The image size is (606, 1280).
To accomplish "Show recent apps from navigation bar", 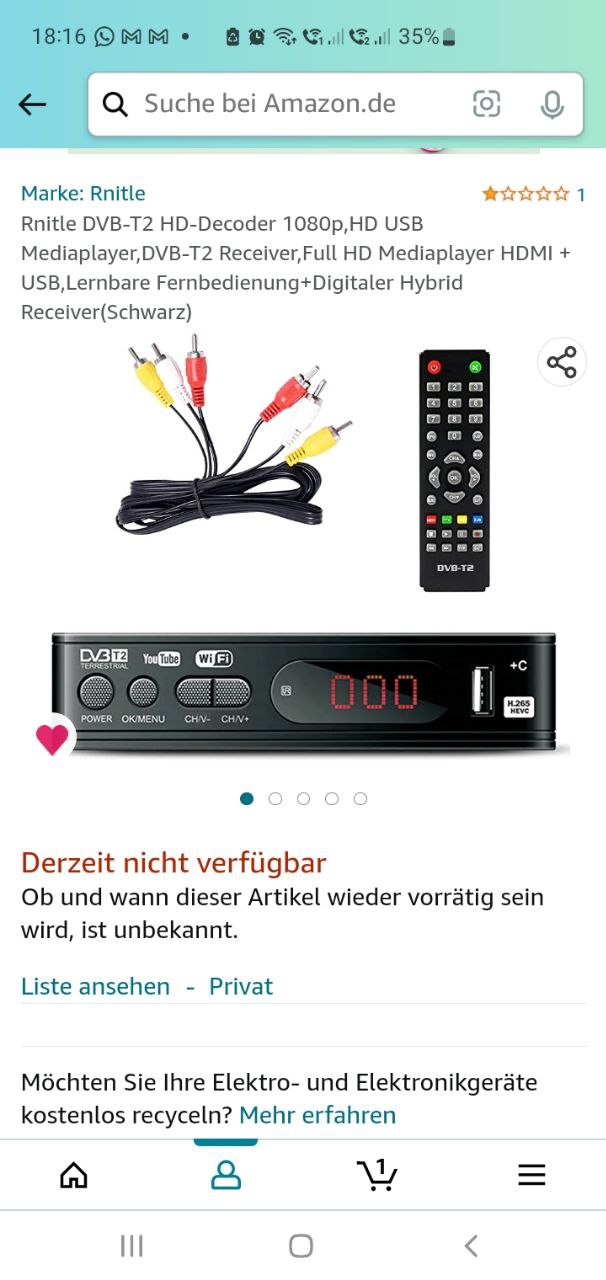I will click(131, 1245).
